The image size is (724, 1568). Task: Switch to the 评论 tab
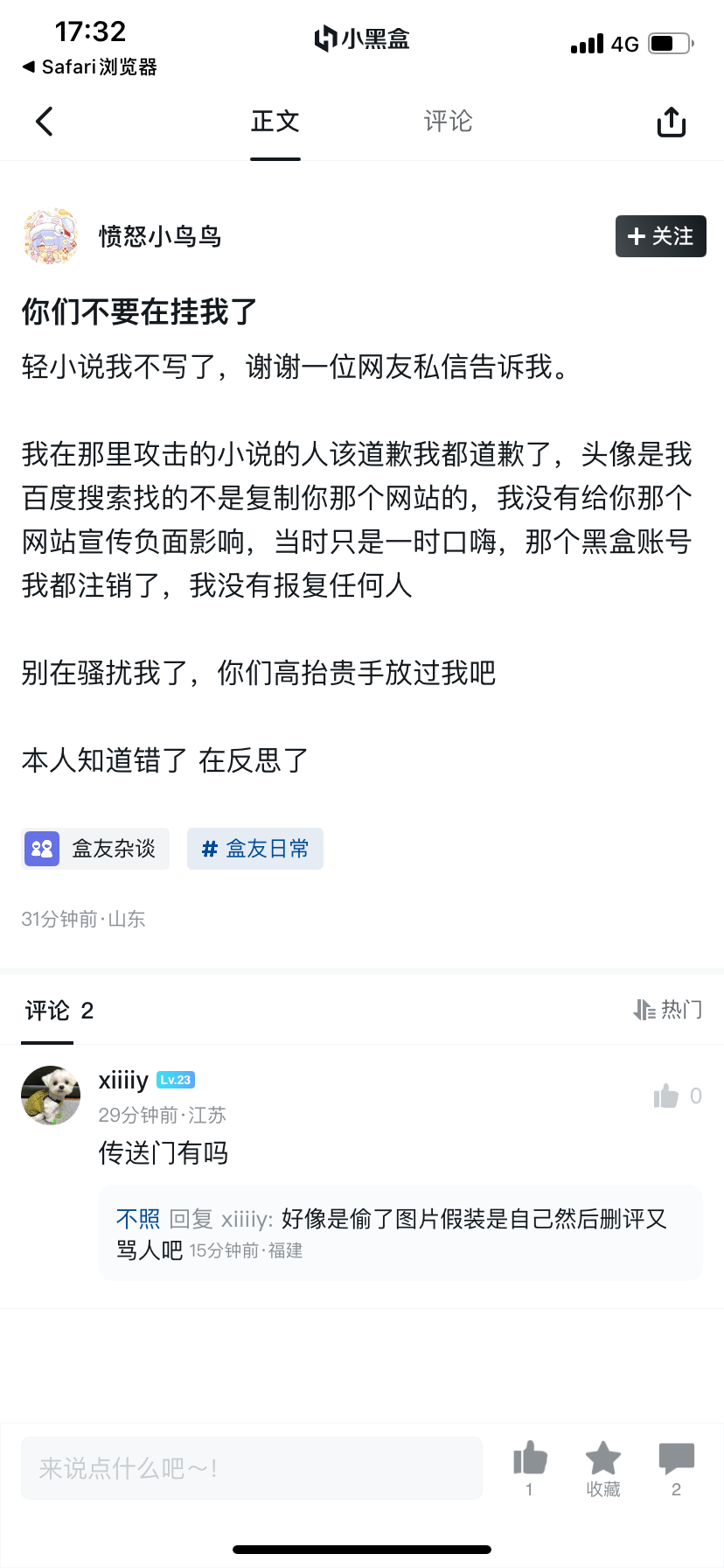pyautogui.click(x=448, y=122)
